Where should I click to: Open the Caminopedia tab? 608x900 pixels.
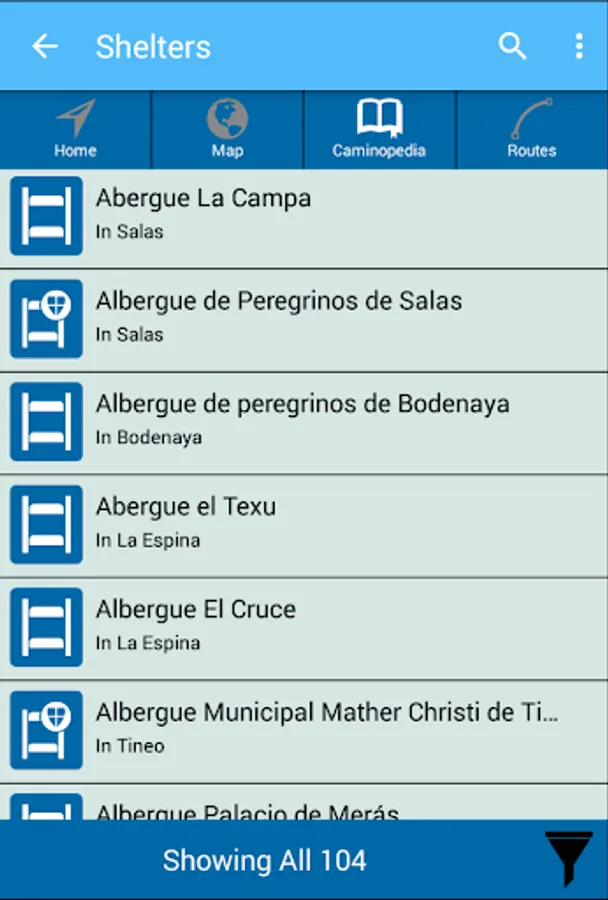379,130
